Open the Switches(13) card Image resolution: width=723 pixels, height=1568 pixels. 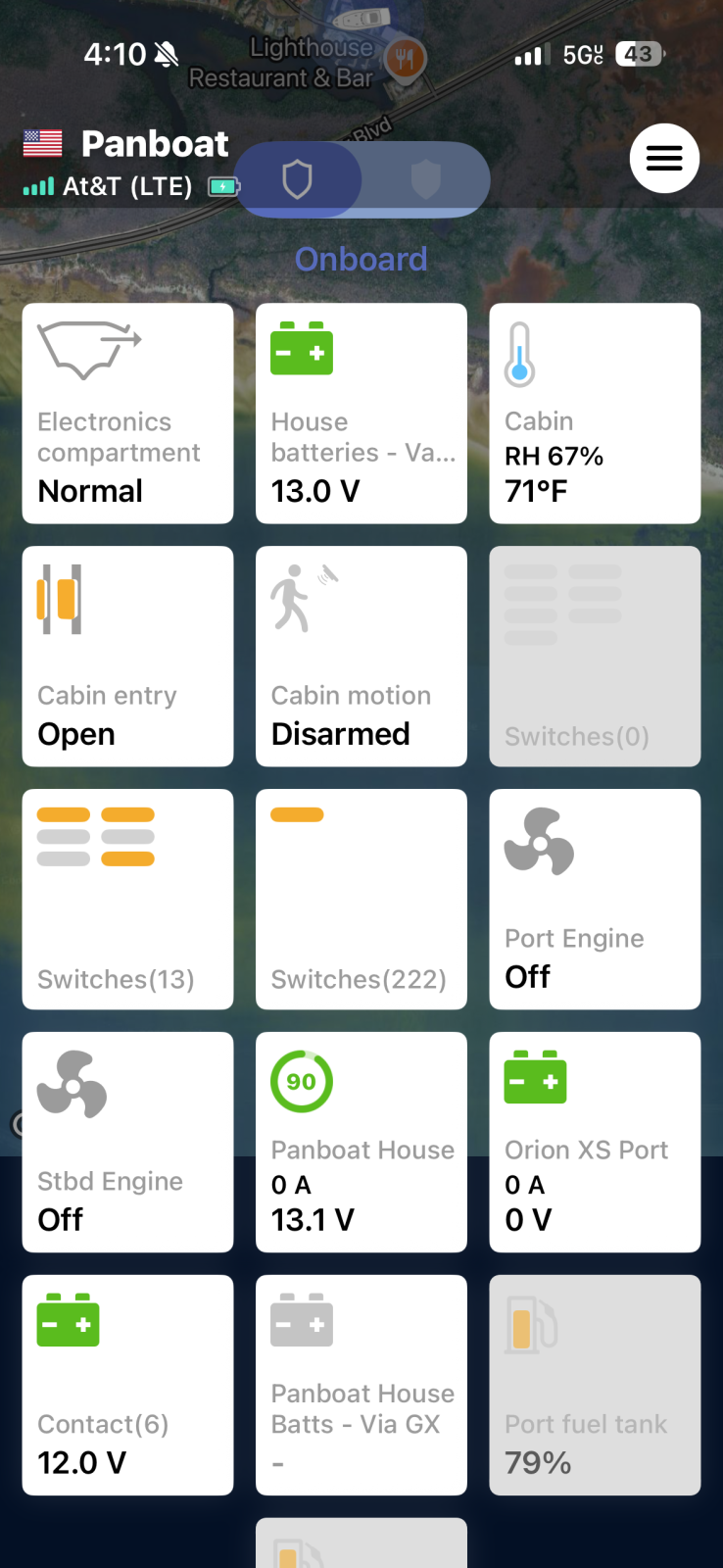click(x=127, y=899)
